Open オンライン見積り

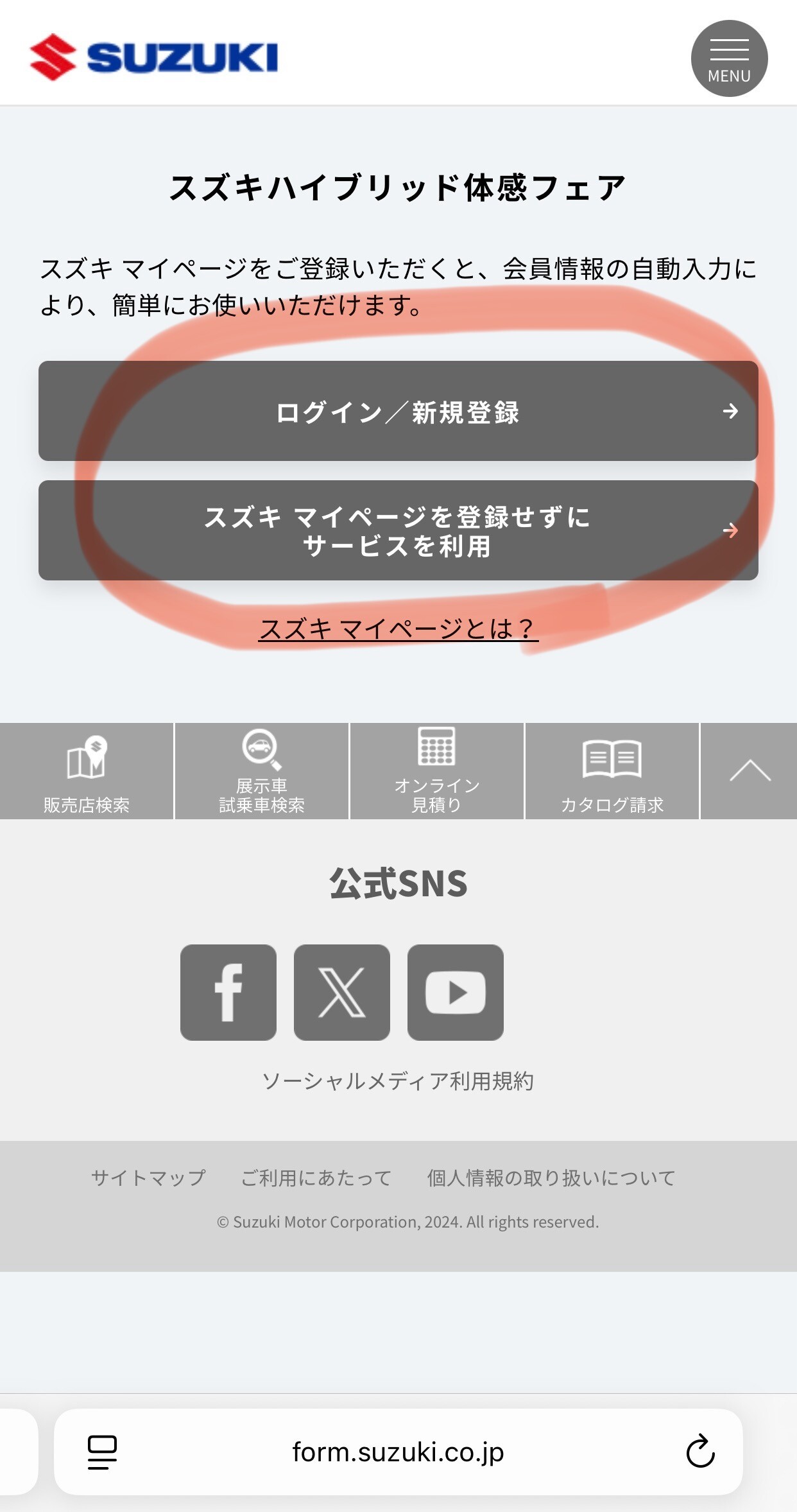437,771
